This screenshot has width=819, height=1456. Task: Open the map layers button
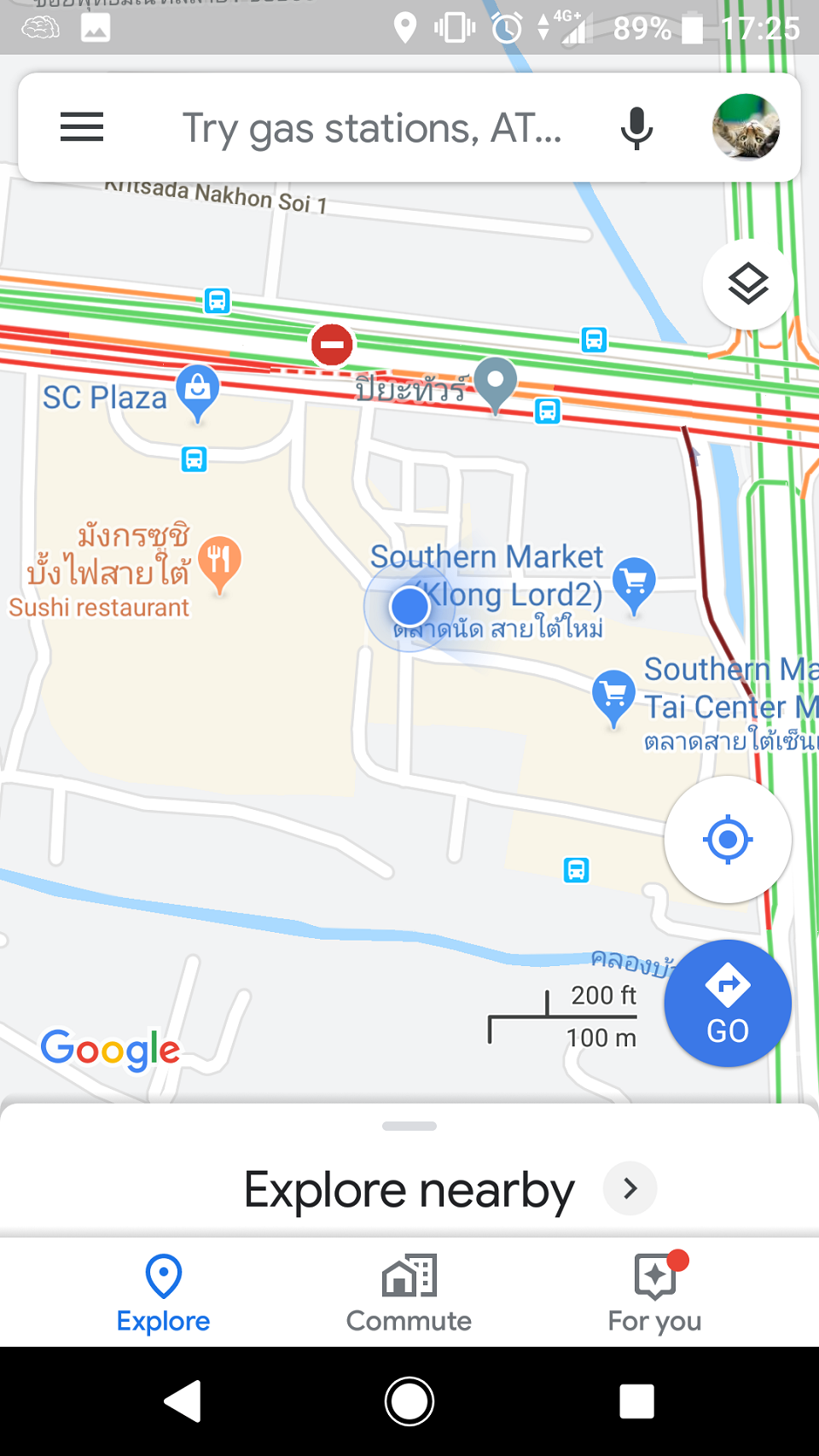click(x=747, y=284)
